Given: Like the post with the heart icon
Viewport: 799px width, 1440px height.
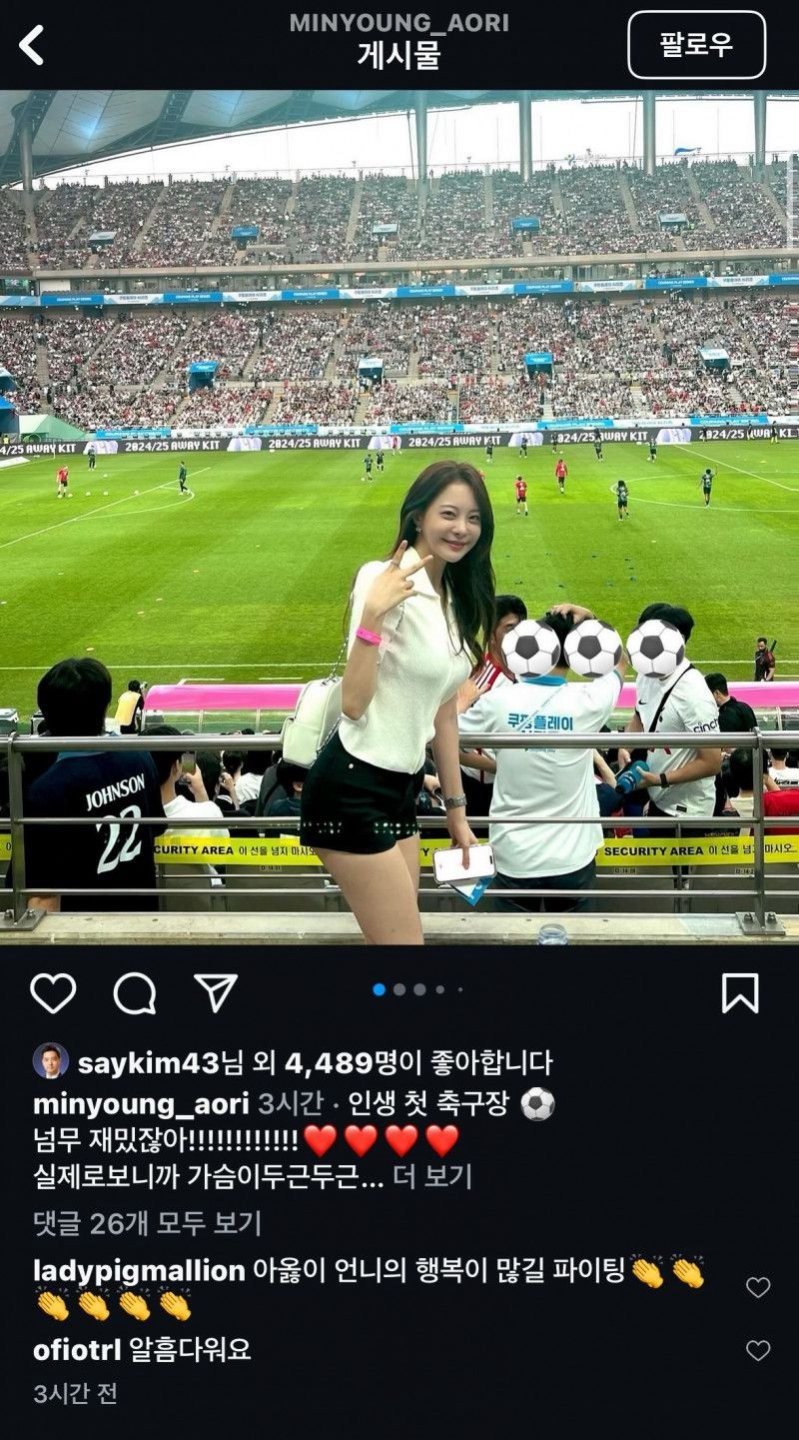Looking at the screenshot, I should click(x=53, y=993).
